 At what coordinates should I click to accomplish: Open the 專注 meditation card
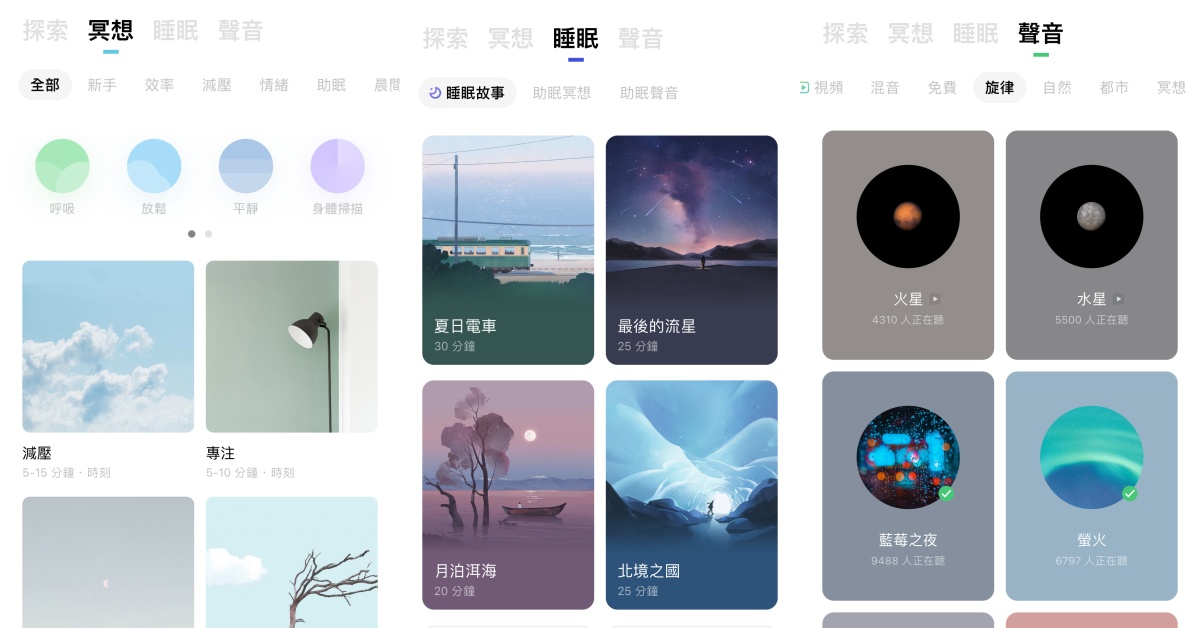(x=291, y=347)
